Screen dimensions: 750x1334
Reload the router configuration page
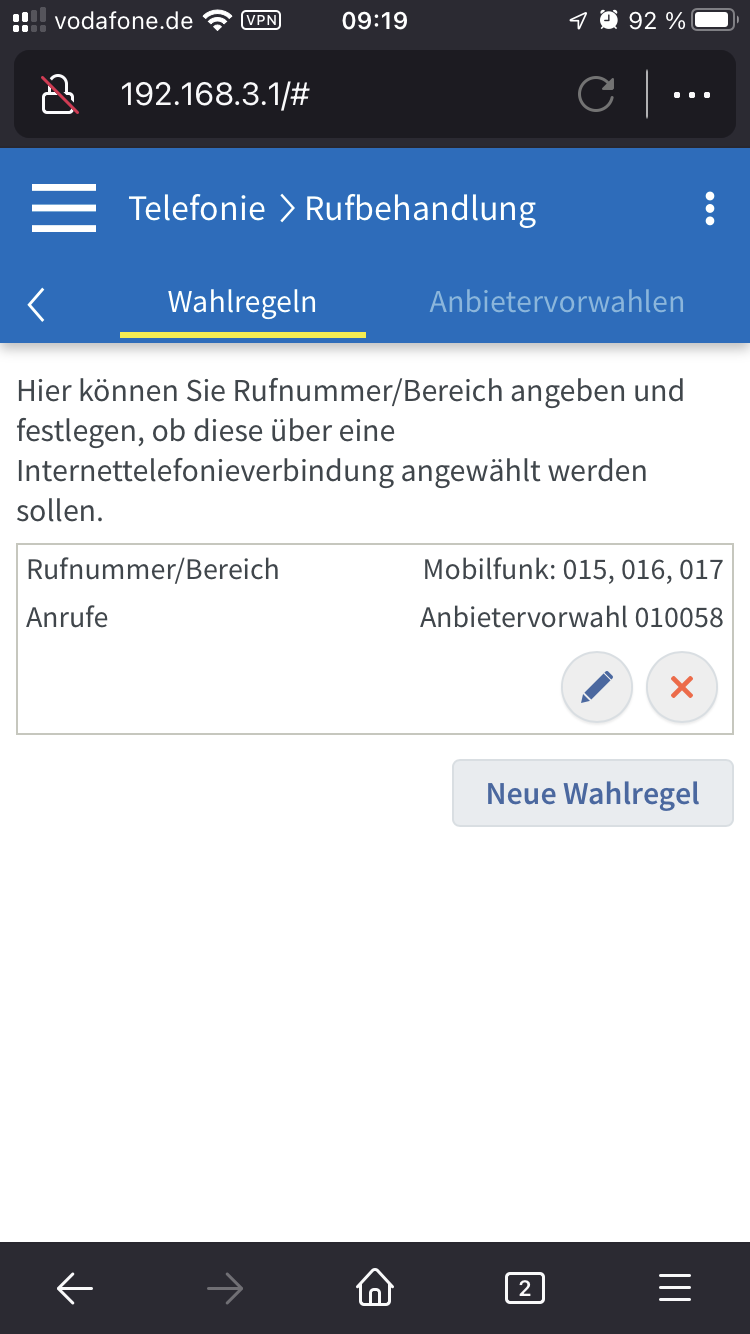[596, 94]
